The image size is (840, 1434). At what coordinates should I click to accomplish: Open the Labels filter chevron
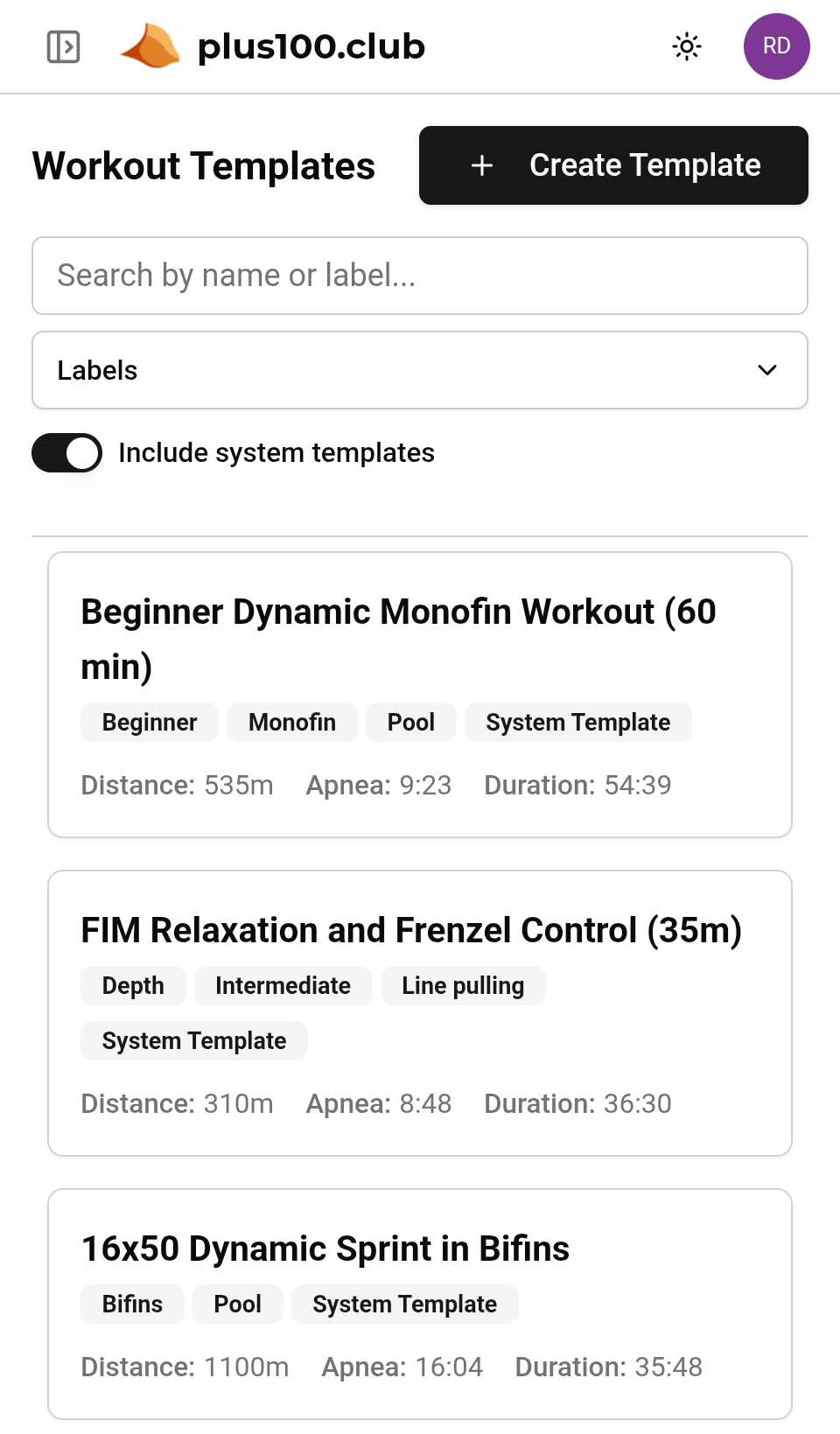(766, 370)
